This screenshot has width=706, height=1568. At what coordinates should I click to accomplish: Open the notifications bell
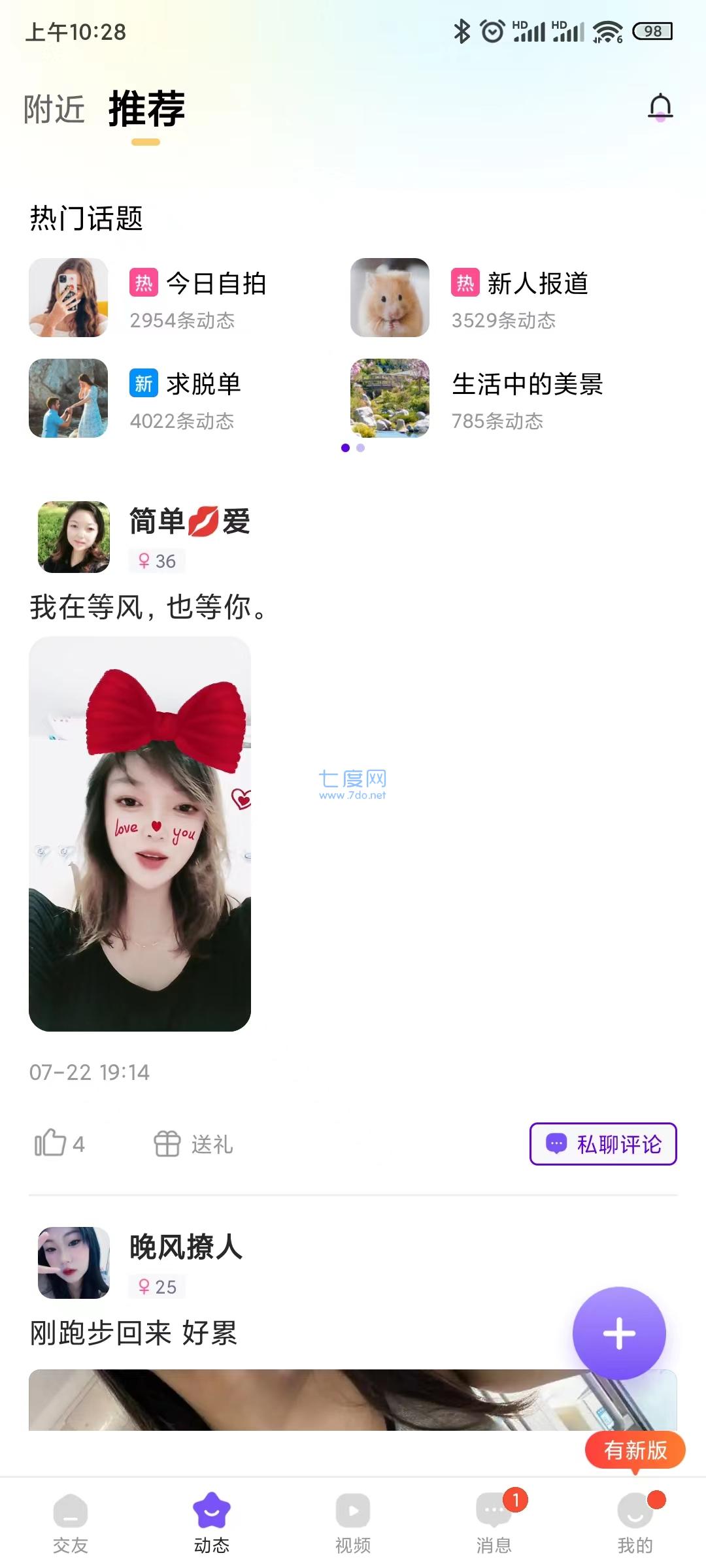tap(660, 107)
